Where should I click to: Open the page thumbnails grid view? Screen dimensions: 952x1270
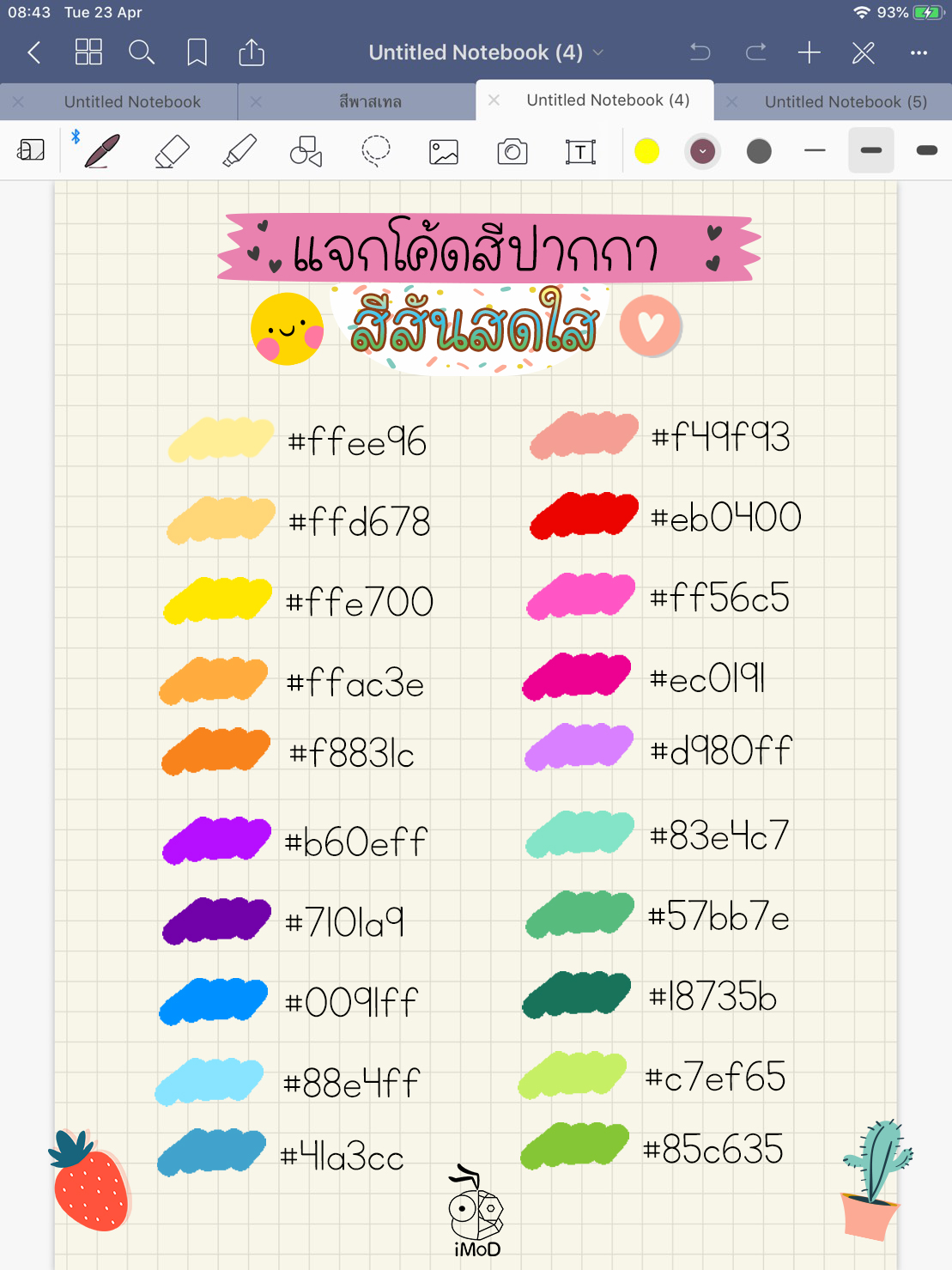(x=88, y=52)
